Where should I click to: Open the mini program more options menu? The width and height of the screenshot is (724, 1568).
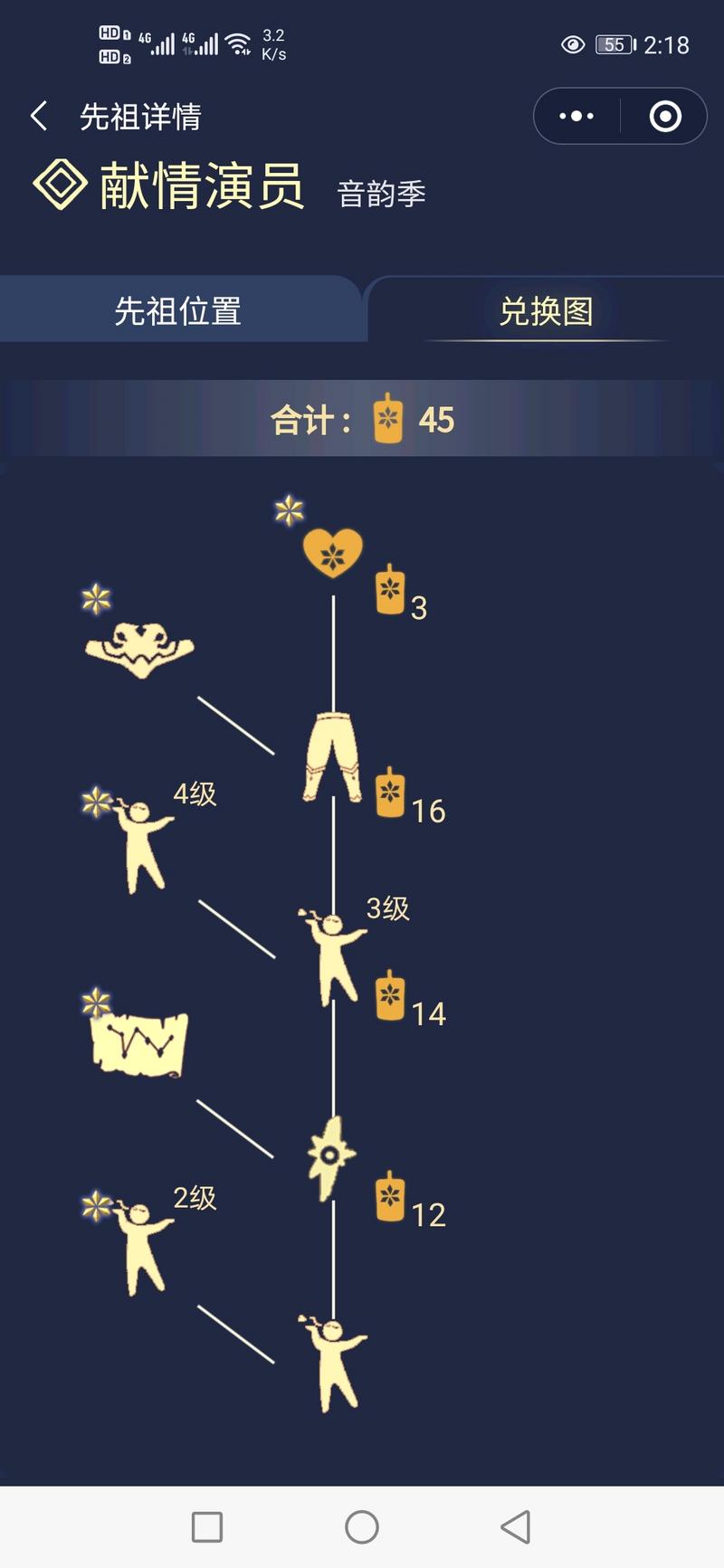pos(576,116)
